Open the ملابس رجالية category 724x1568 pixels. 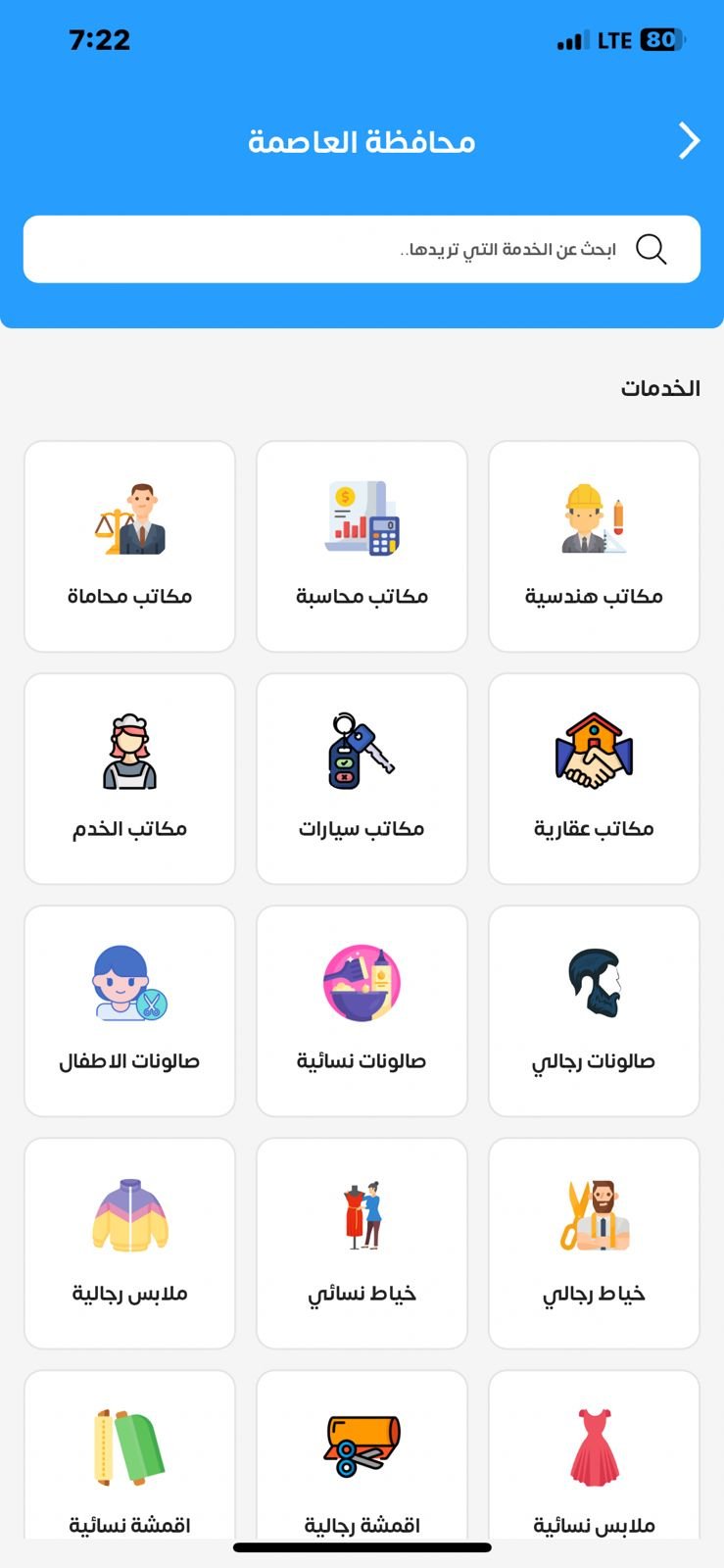[129, 1243]
